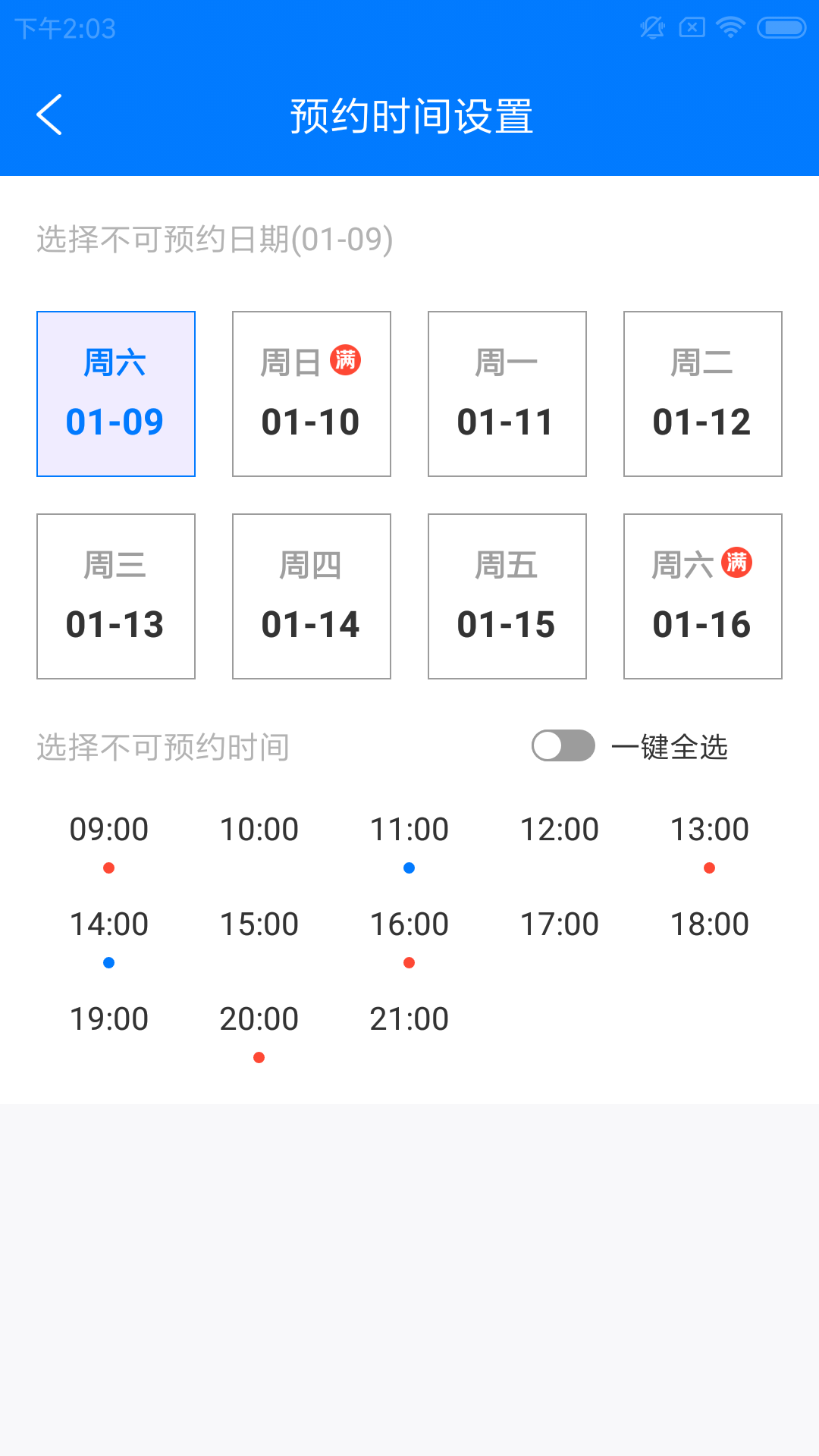Select the 周四 01-14 date cell

click(x=311, y=595)
